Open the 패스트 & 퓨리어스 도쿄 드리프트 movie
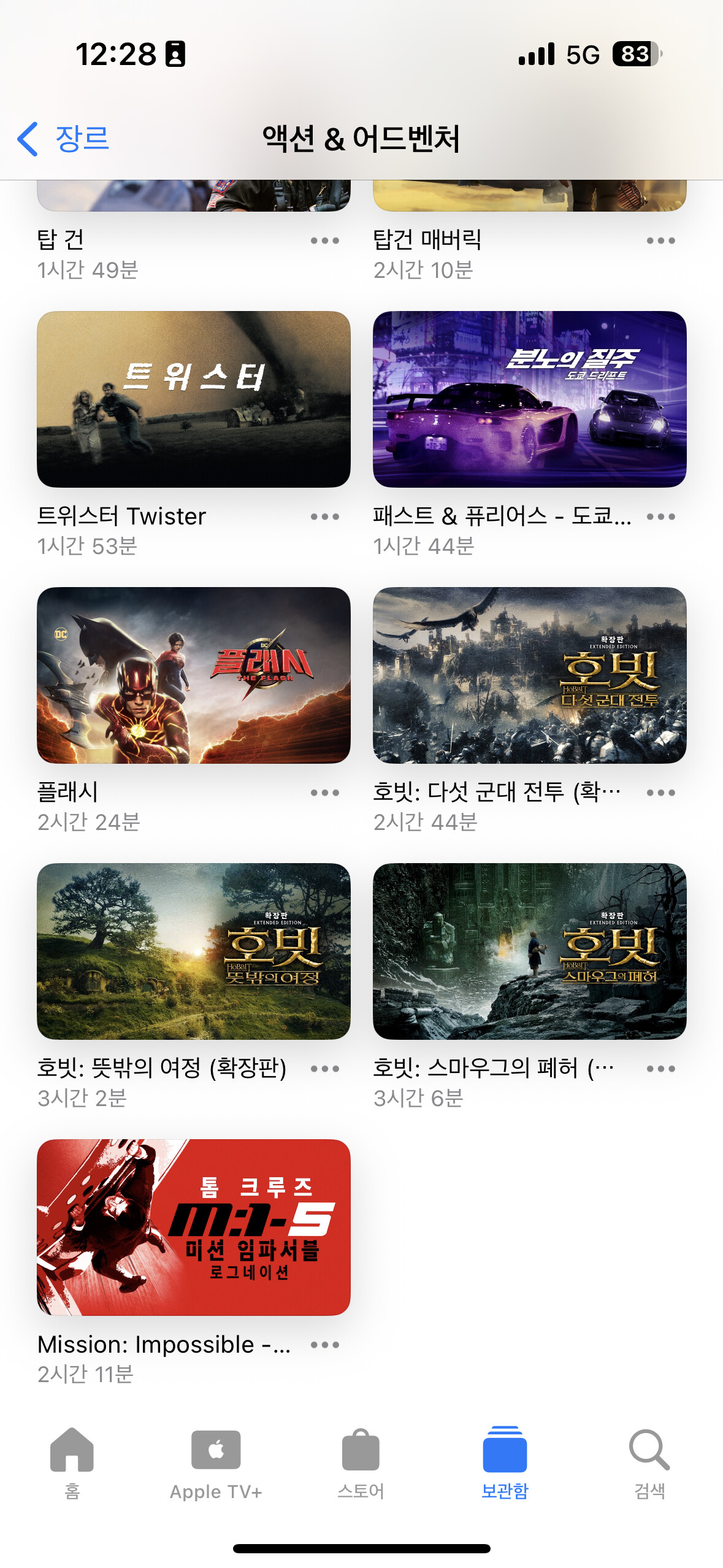723x1568 pixels. tap(529, 399)
